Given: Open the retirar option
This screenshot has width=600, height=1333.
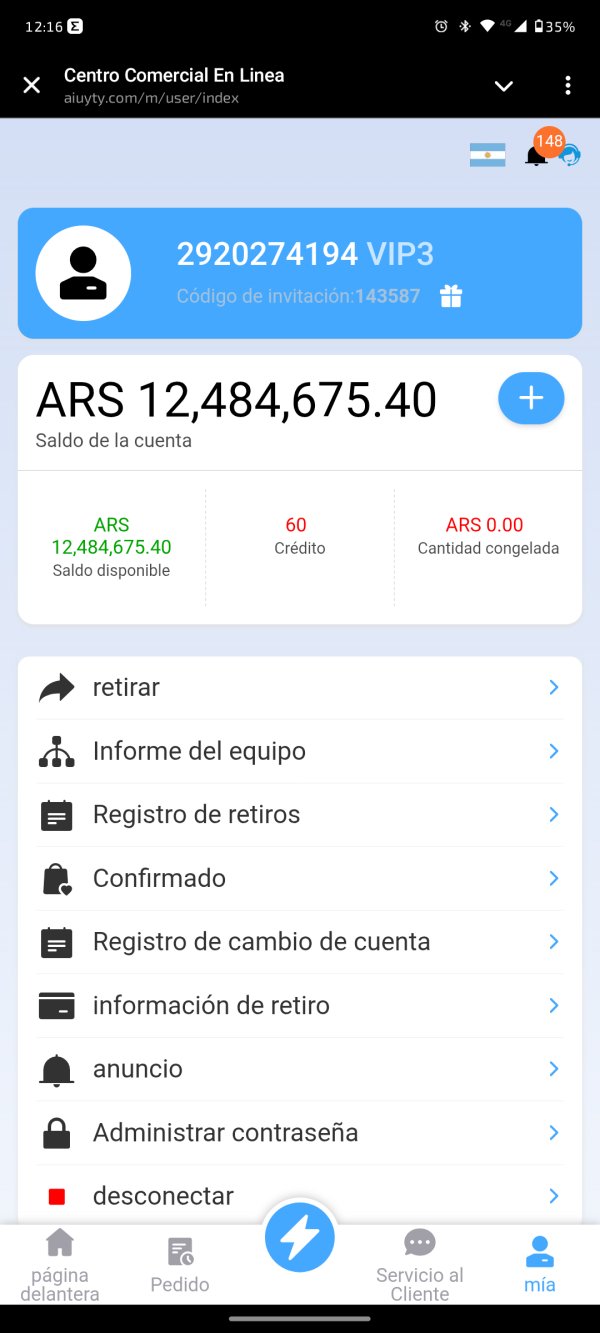Looking at the screenshot, I should (x=300, y=688).
